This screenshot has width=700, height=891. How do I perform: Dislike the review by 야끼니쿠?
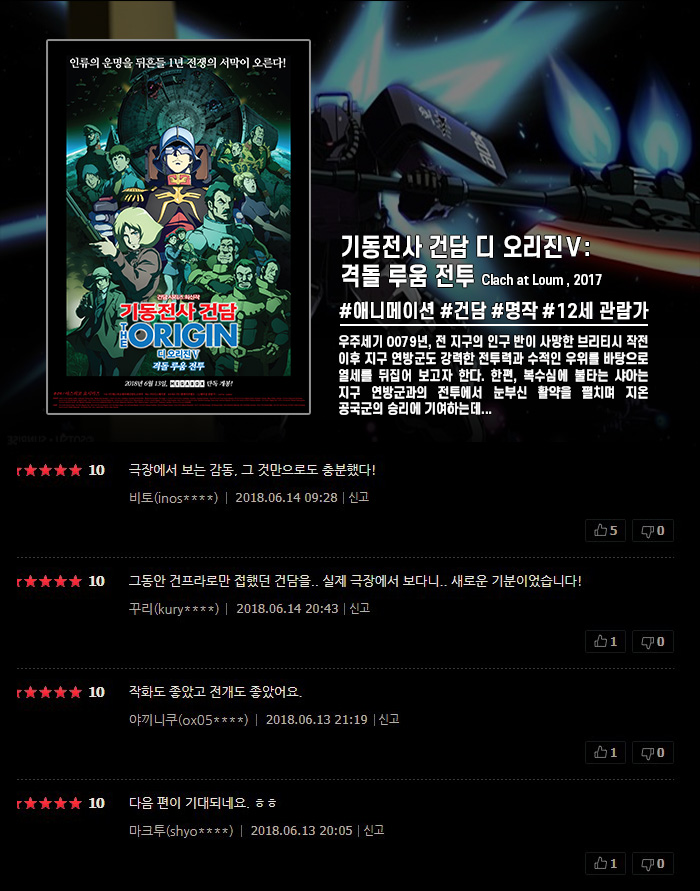click(652, 752)
